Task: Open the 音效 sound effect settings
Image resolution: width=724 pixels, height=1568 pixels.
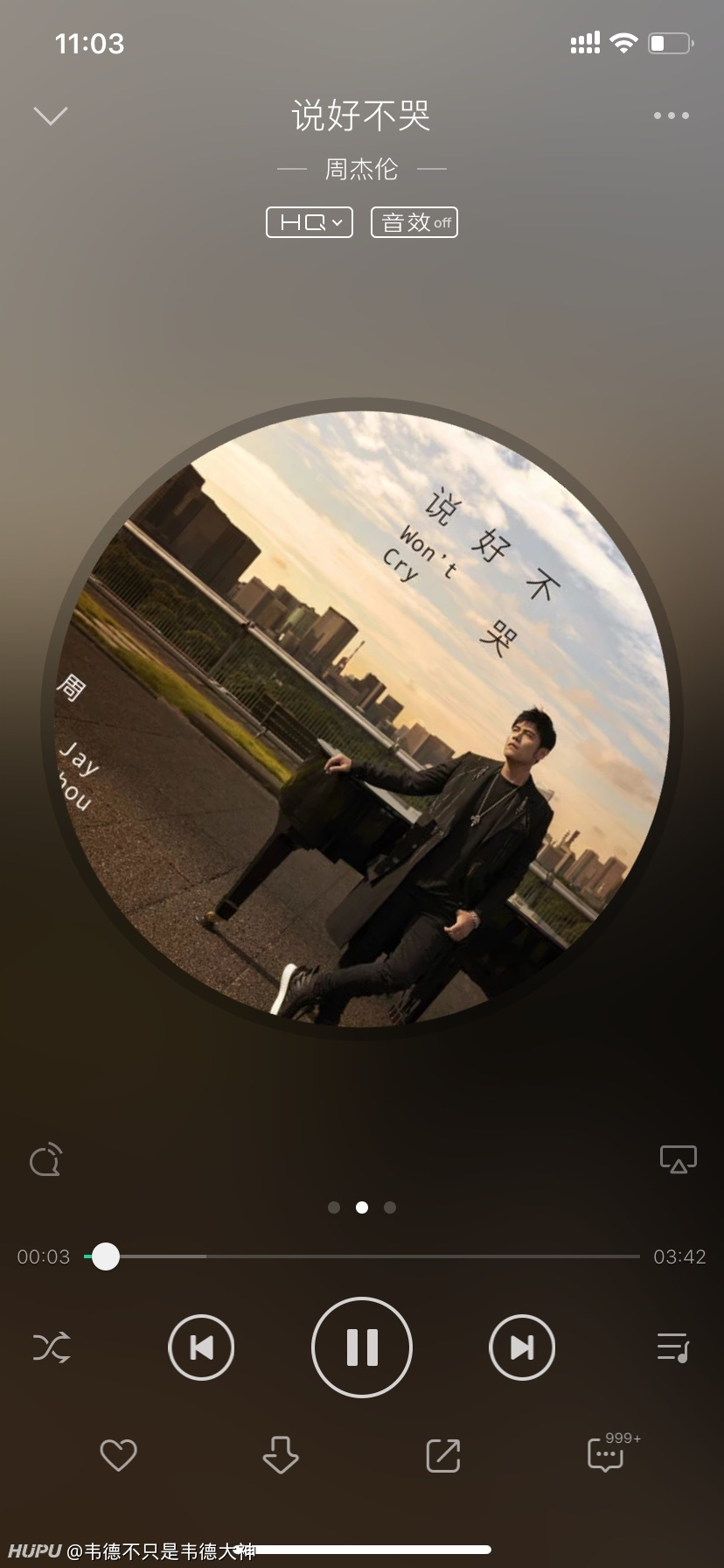Action: pos(414,222)
